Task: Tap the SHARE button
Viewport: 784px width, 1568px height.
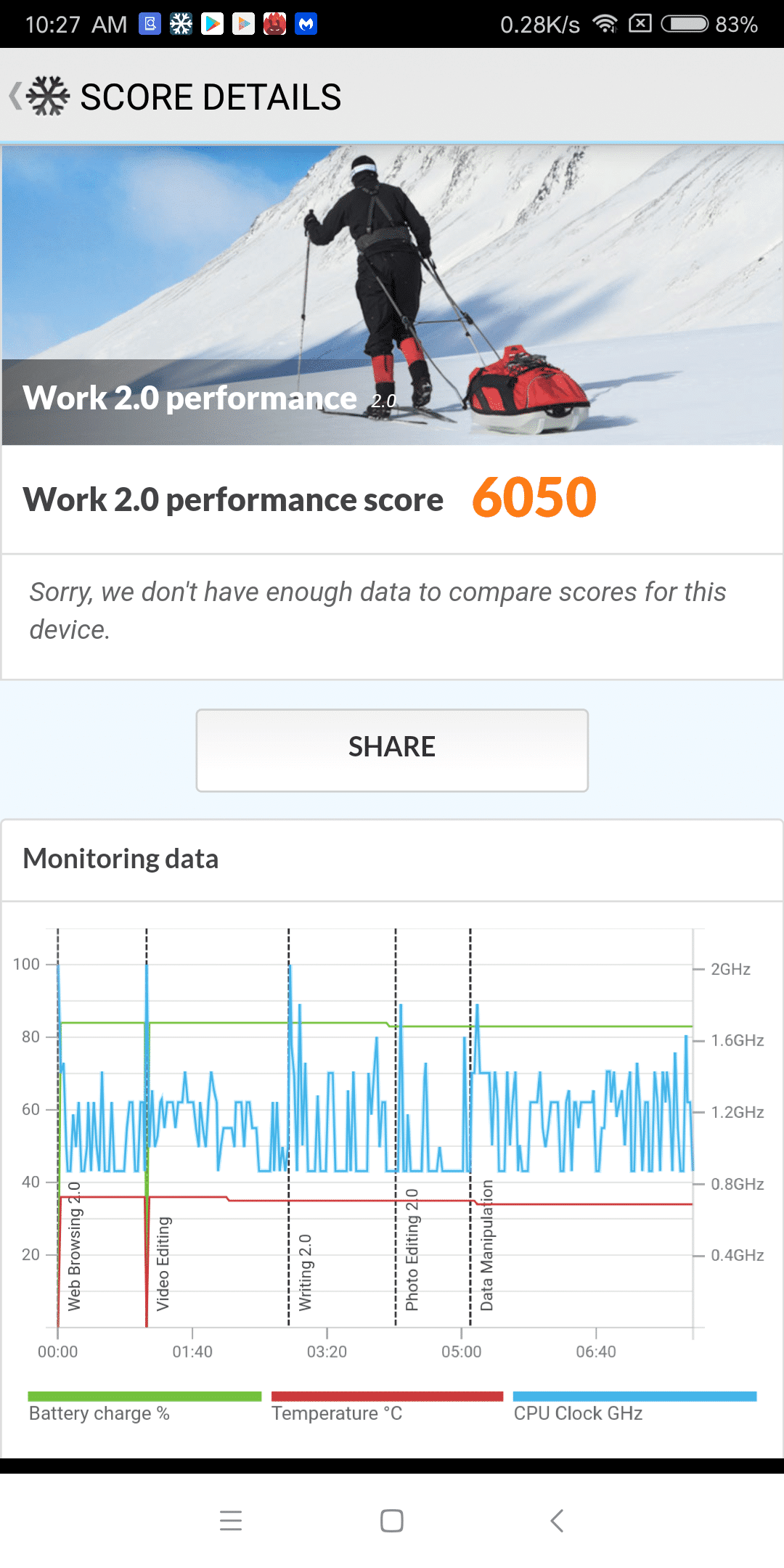Action: [392, 750]
